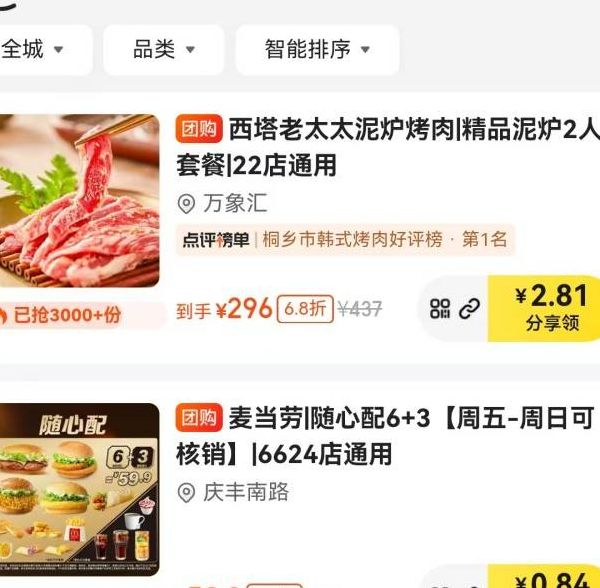Show QR code link for 西塔老太太 deal
The image size is (600, 588).
pyautogui.click(x=455, y=309)
